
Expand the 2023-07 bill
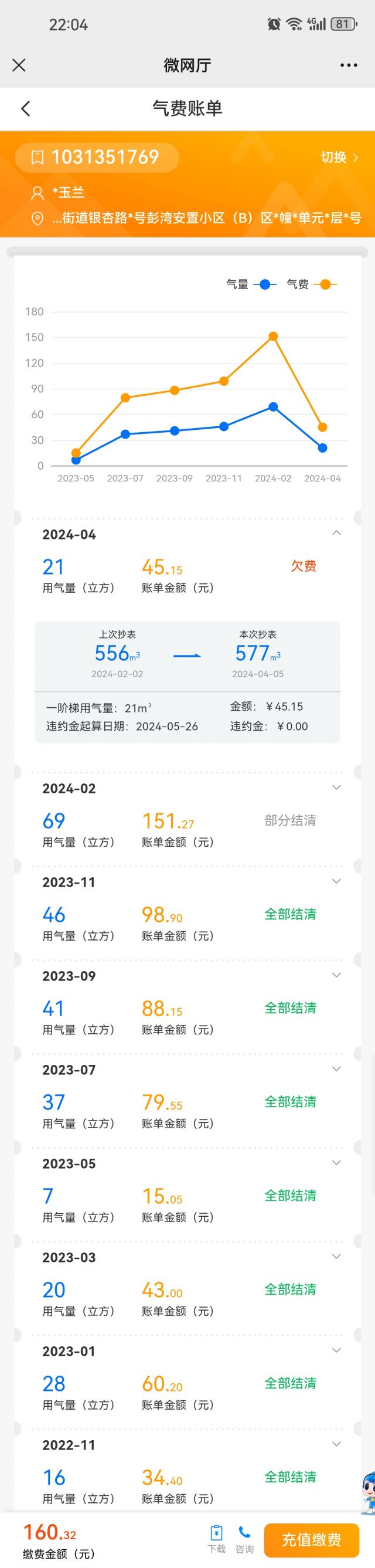pyautogui.click(x=336, y=1069)
